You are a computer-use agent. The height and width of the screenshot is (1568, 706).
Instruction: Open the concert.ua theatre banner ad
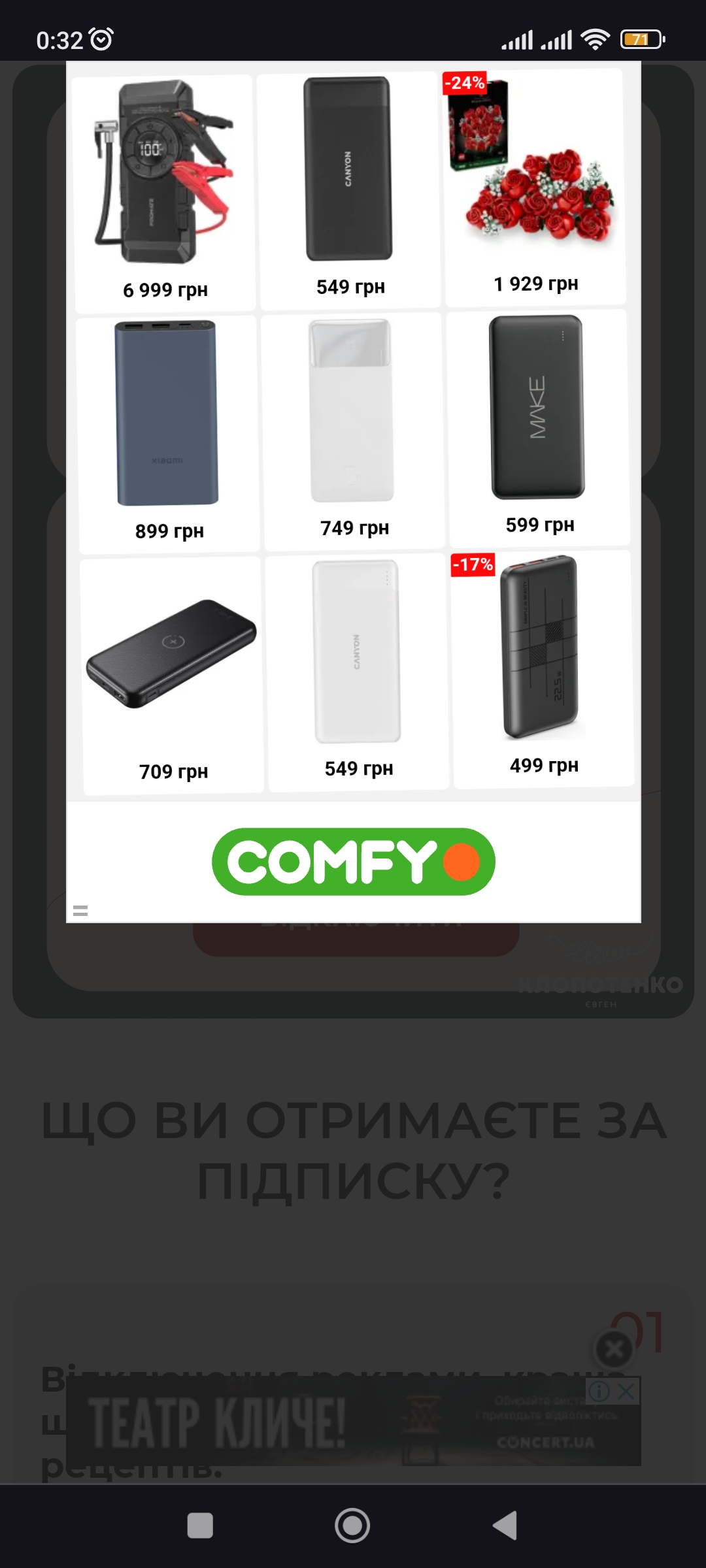[353, 1423]
